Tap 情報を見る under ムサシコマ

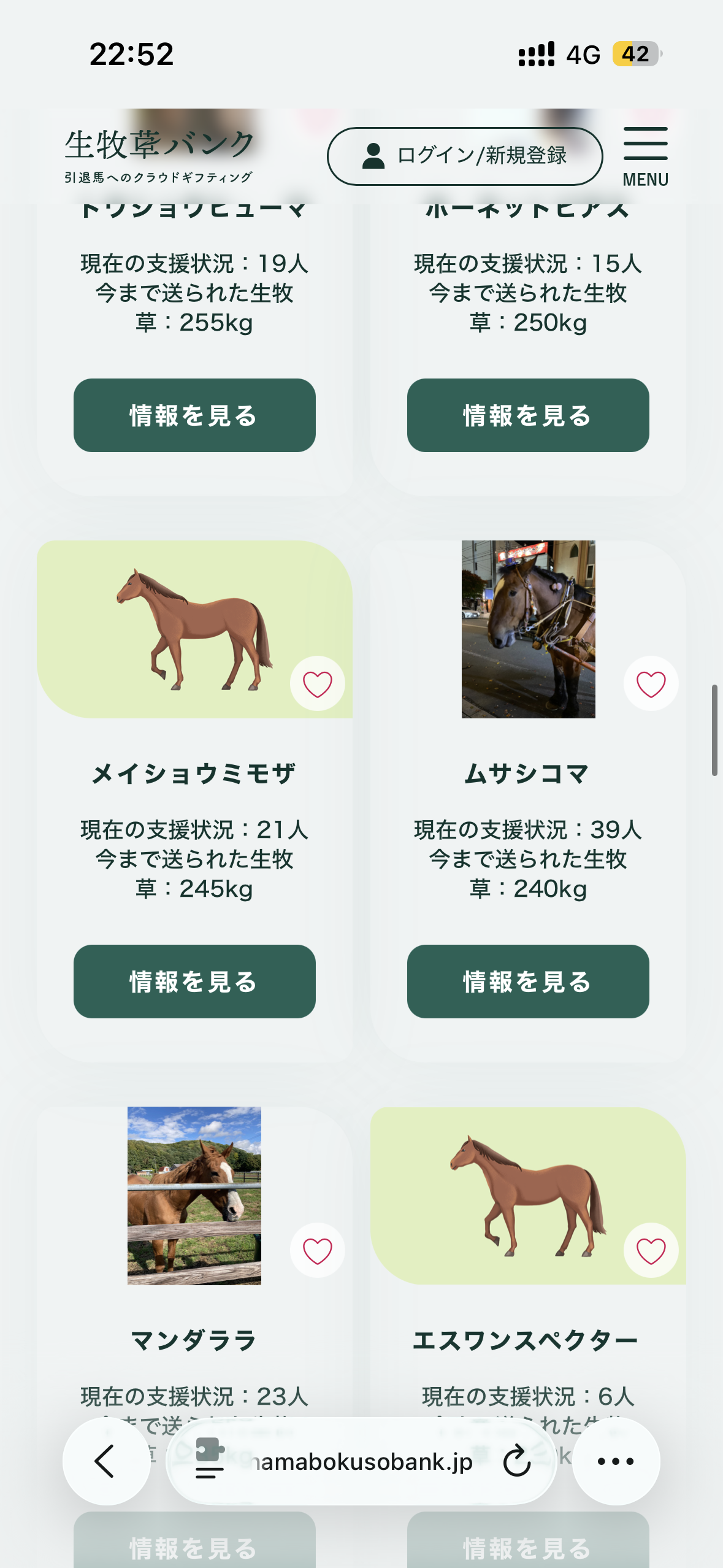click(x=528, y=982)
